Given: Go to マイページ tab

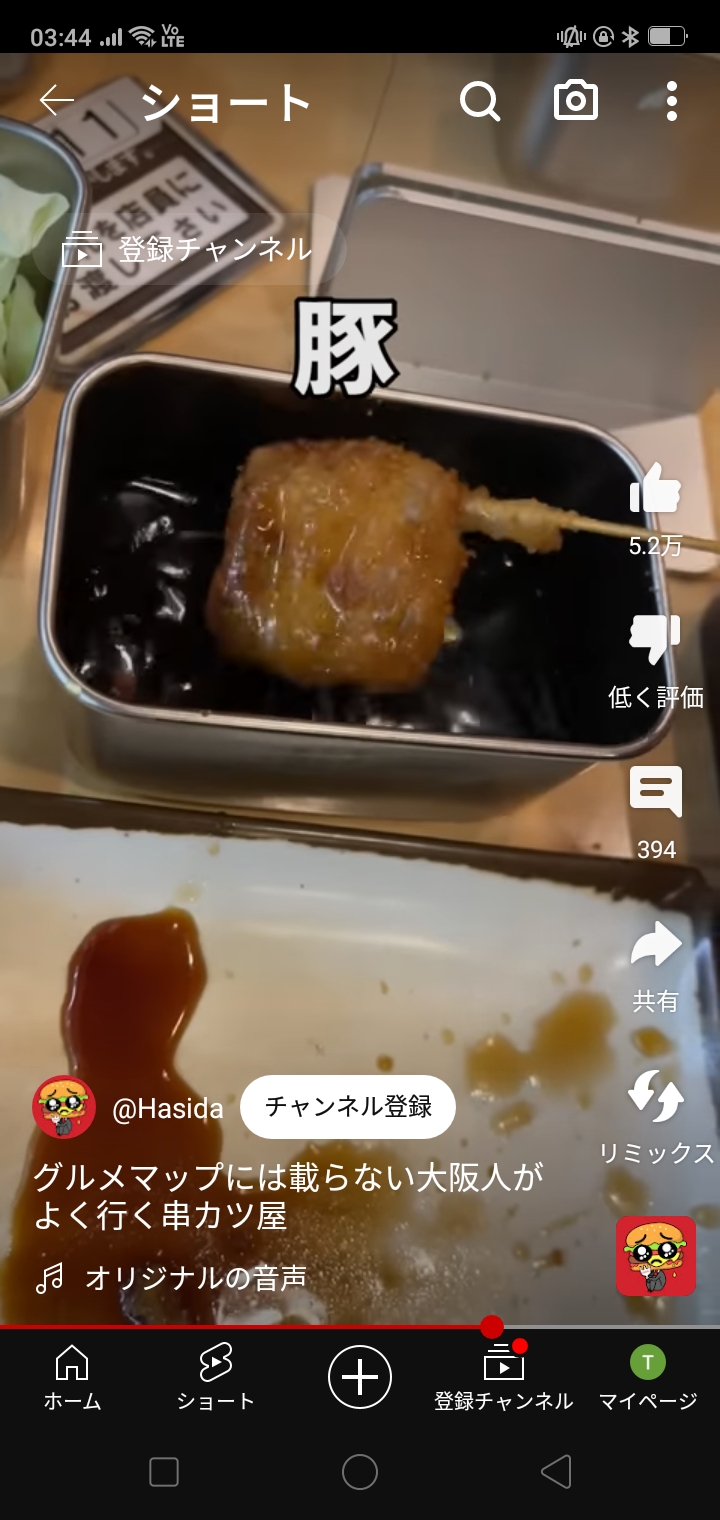Looking at the screenshot, I should click(647, 1378).
